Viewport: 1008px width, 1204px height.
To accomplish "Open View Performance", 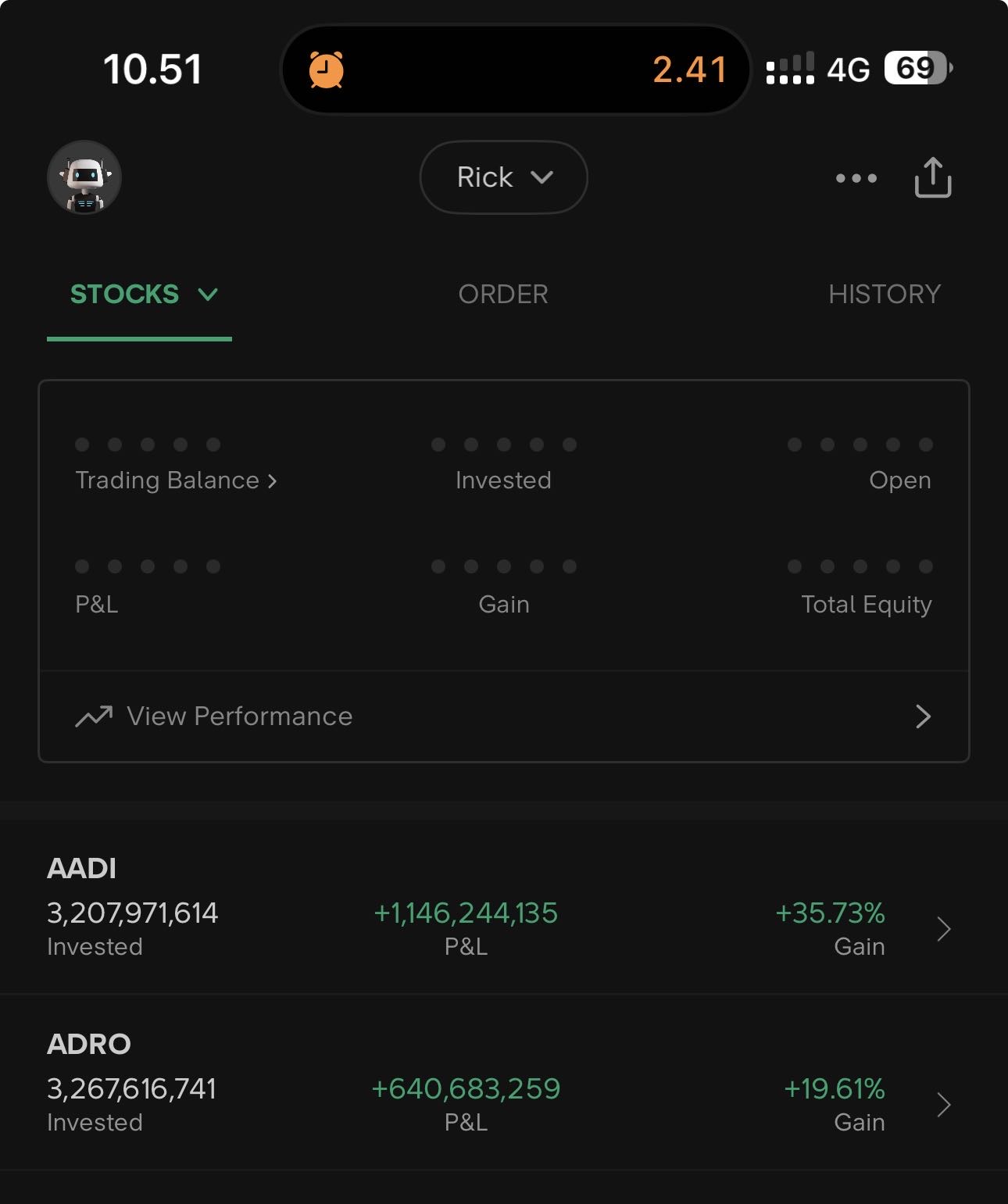I will pos(504,716).
